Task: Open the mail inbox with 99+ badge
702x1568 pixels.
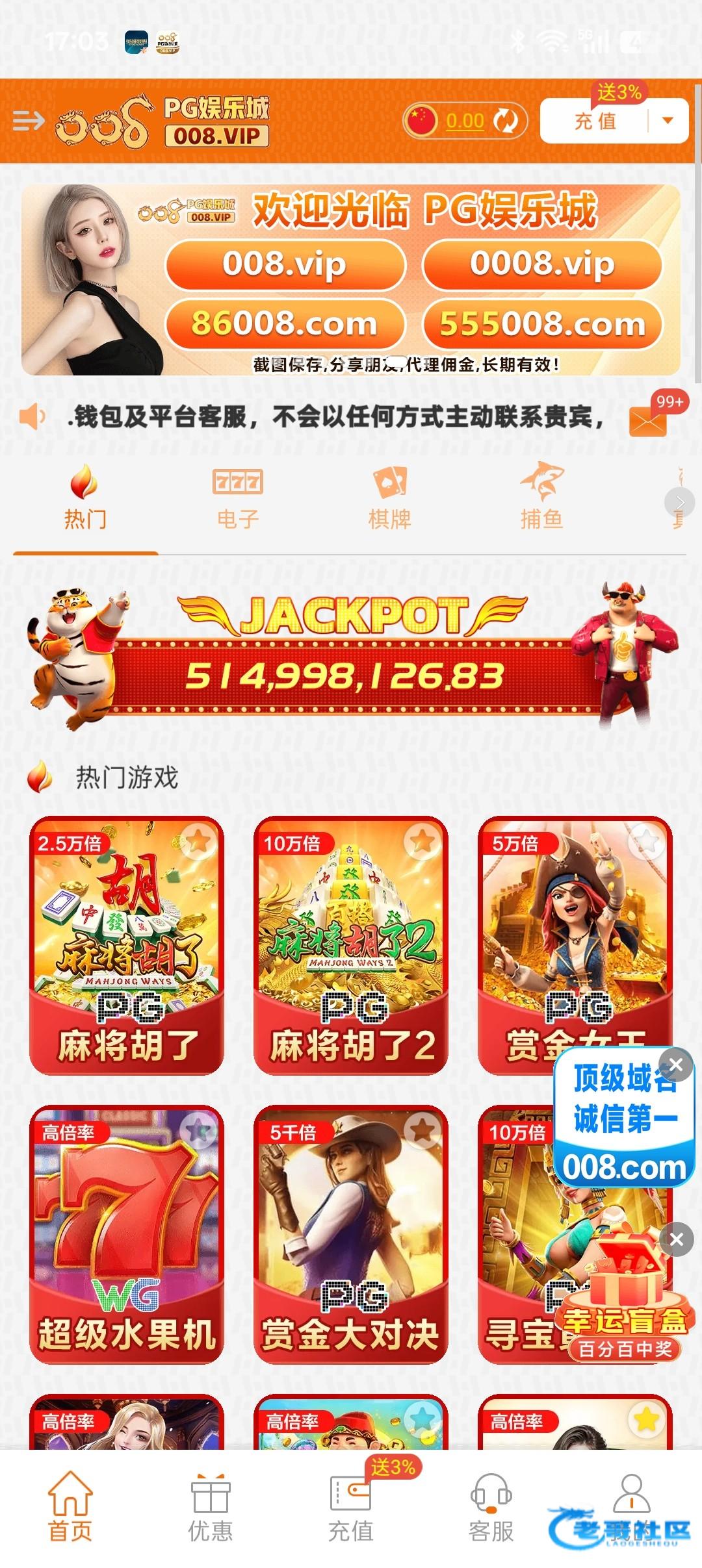Action: (x=648, y=422)
